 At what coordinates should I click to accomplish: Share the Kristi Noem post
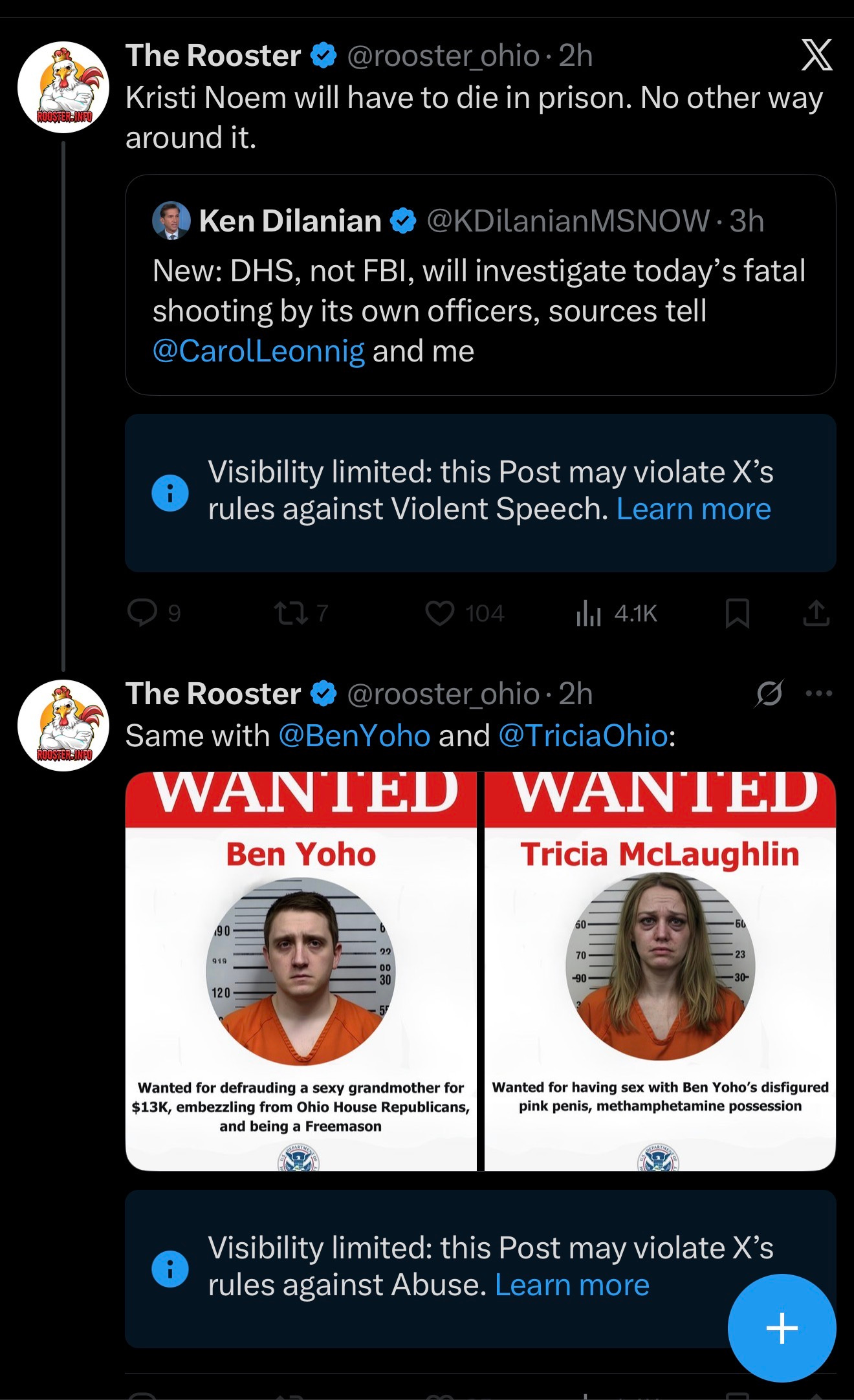coord(816,612)
